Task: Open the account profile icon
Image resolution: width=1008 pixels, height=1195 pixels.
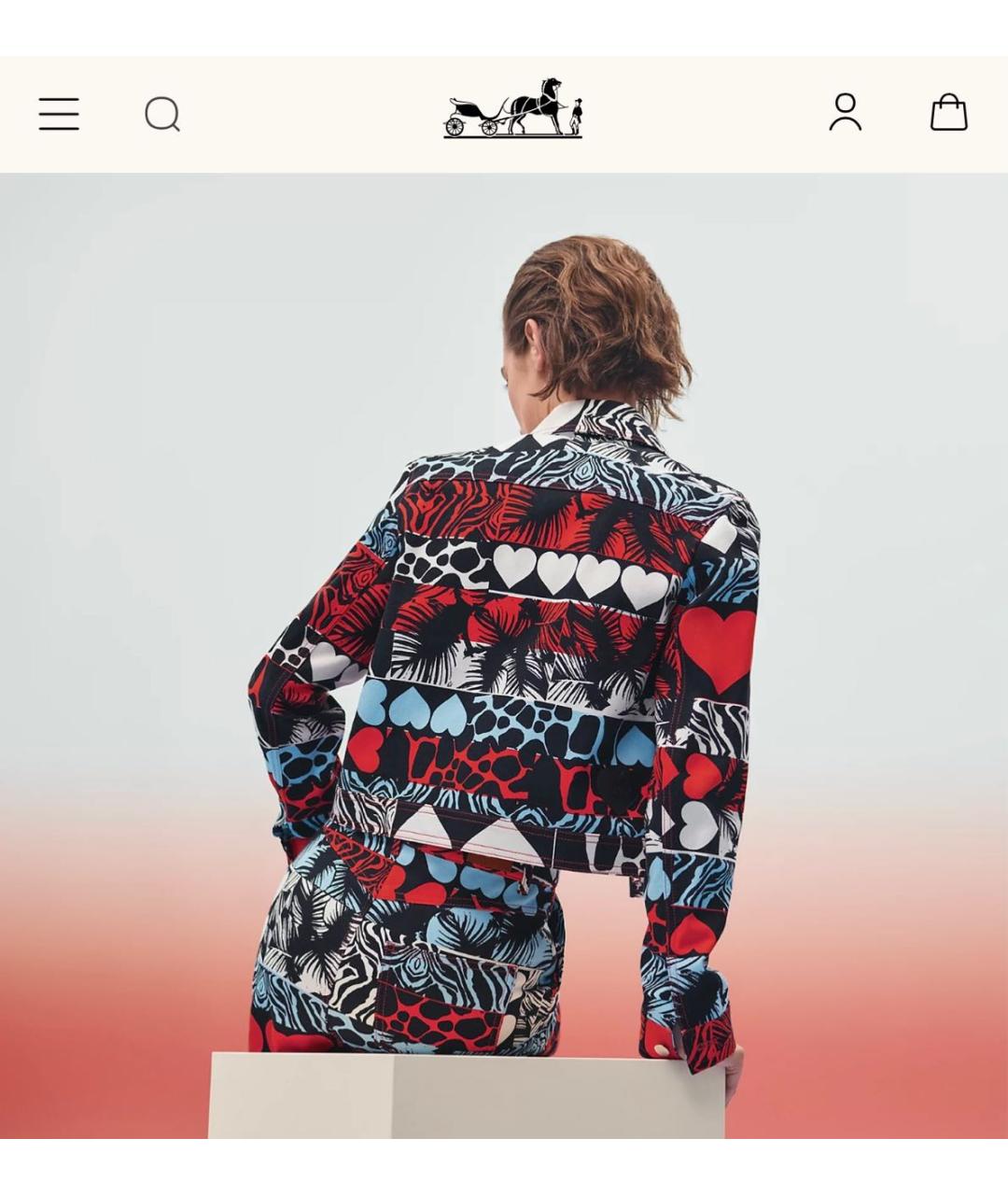Action: (x=846, y=112)
